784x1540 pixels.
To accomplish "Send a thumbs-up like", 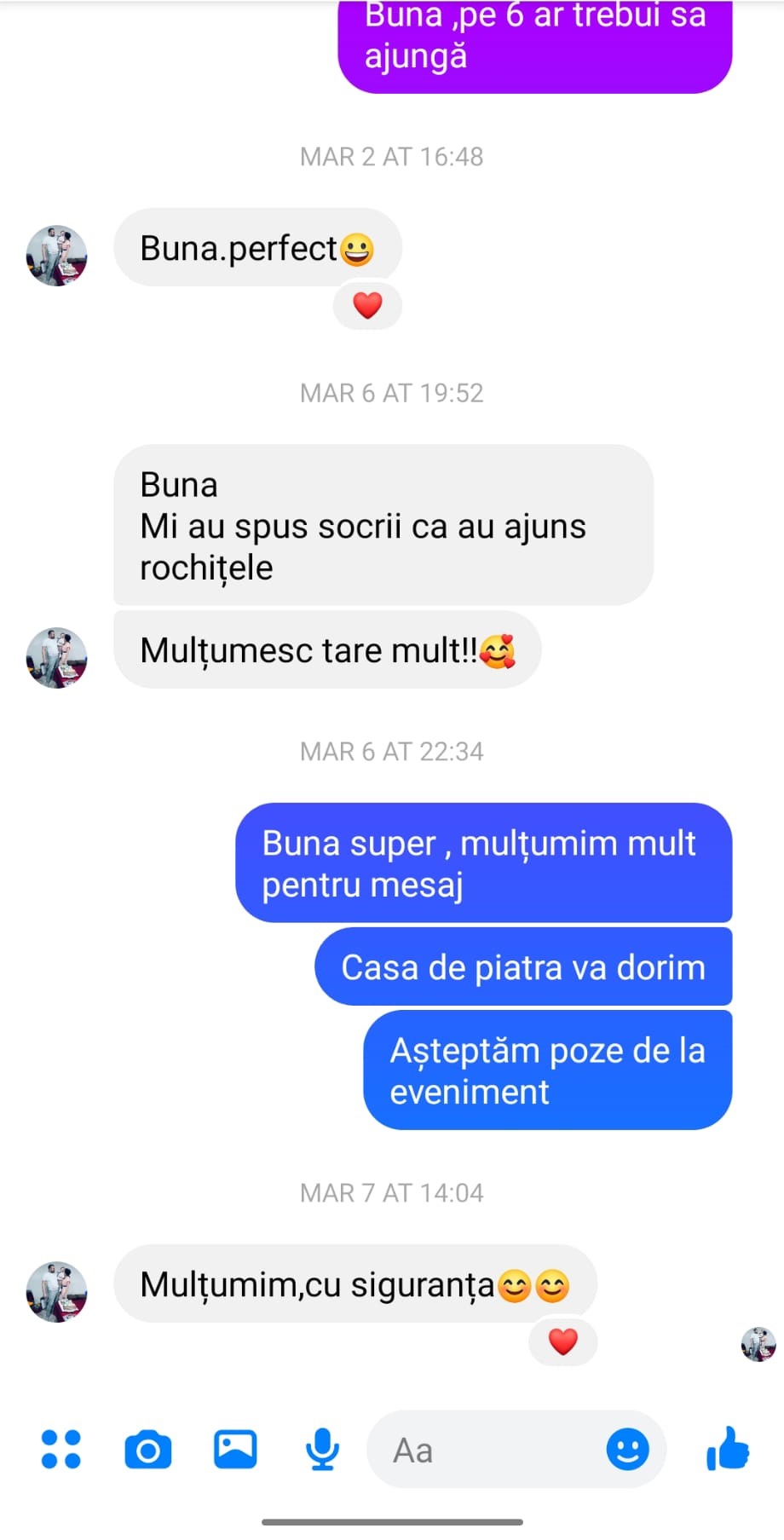I will tap(728, 1449).
